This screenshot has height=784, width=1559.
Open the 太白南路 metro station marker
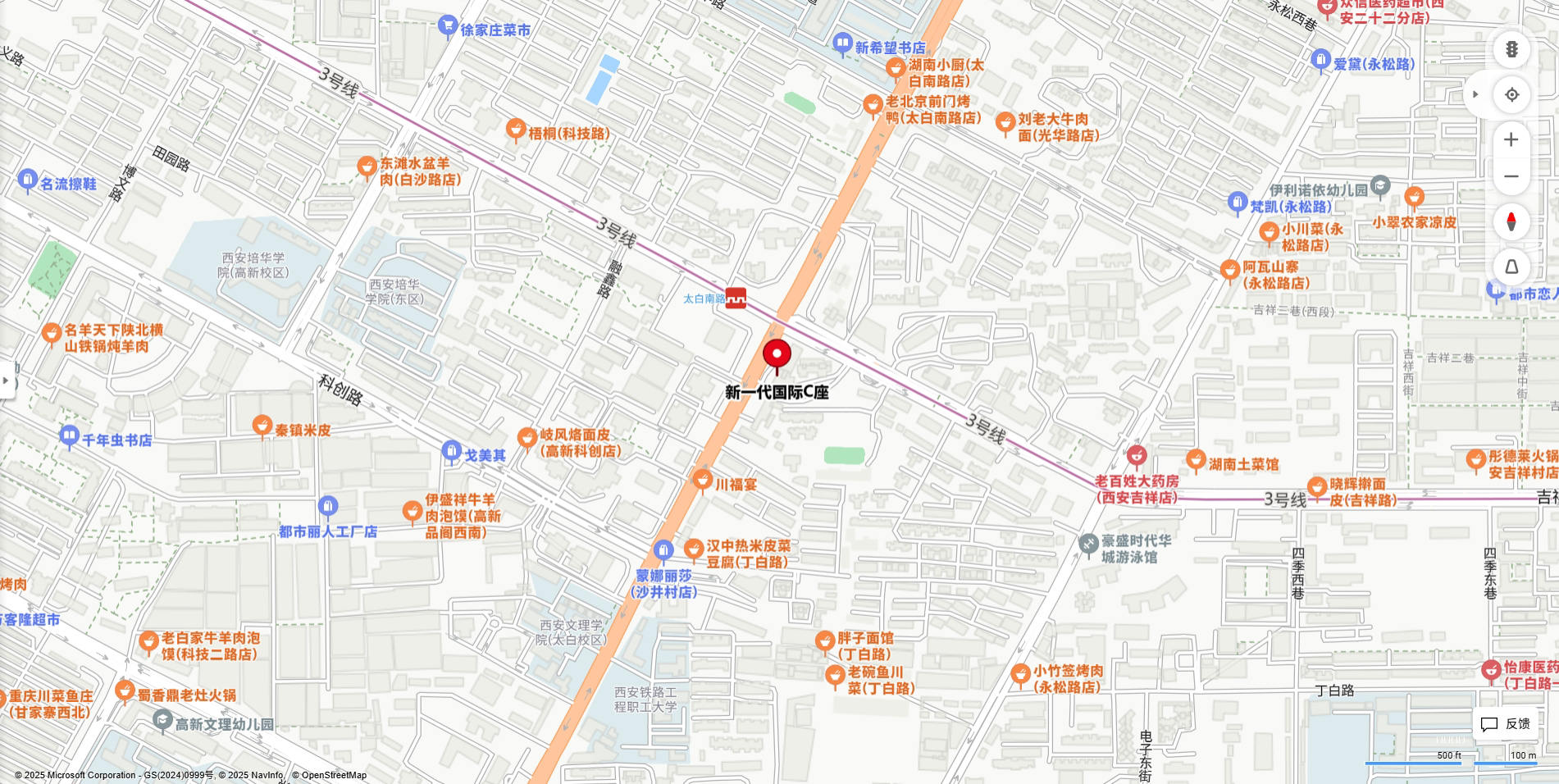pyautogui.click(x=736, y=299)
